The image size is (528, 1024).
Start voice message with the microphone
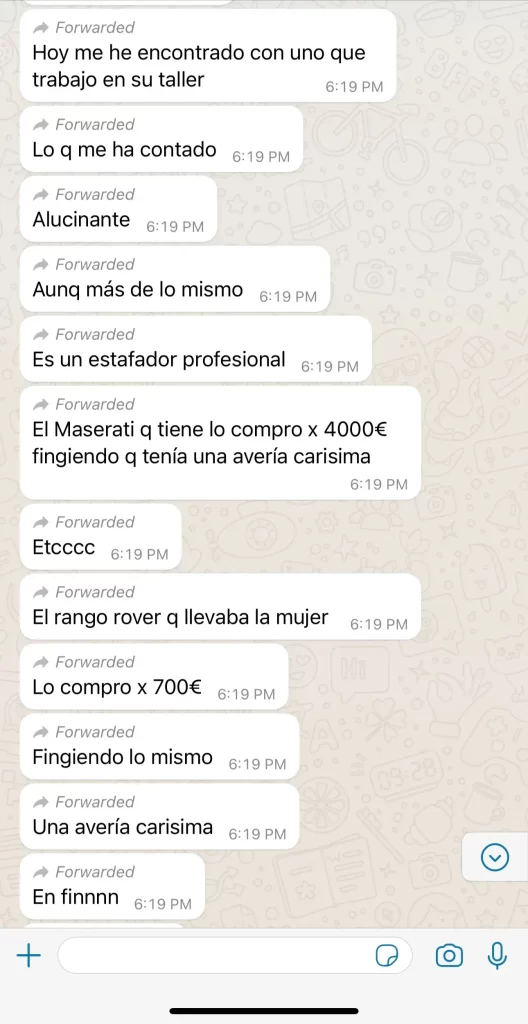(497, 956)
